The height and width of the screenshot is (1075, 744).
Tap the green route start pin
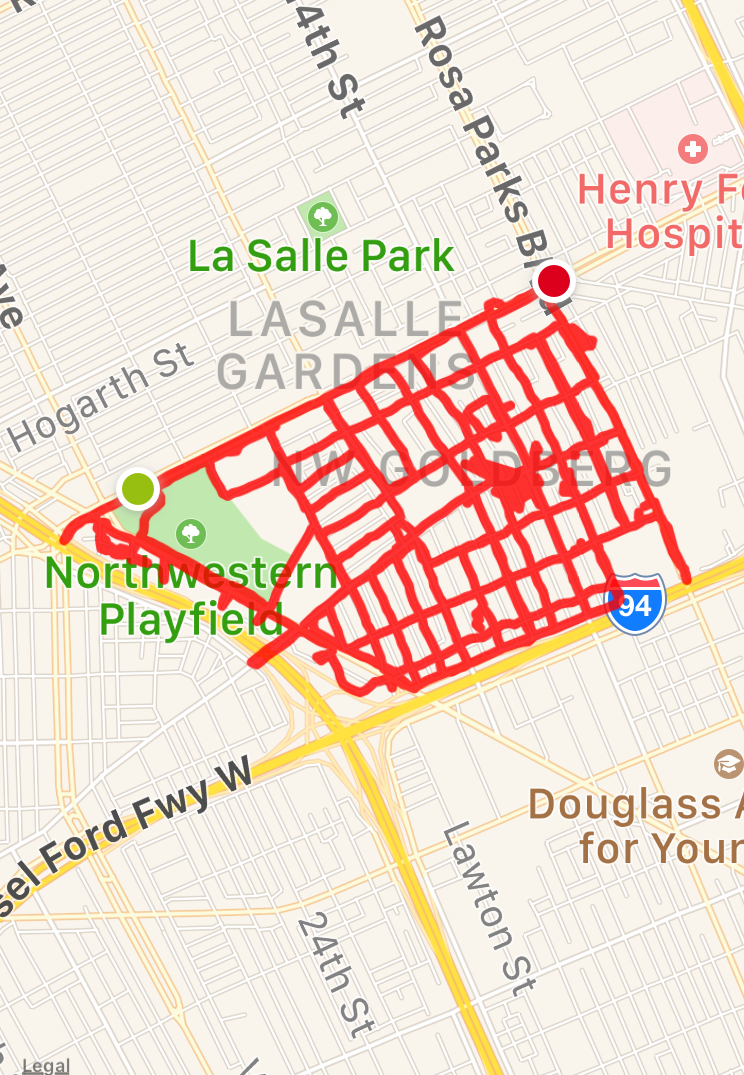coord(138,489)
